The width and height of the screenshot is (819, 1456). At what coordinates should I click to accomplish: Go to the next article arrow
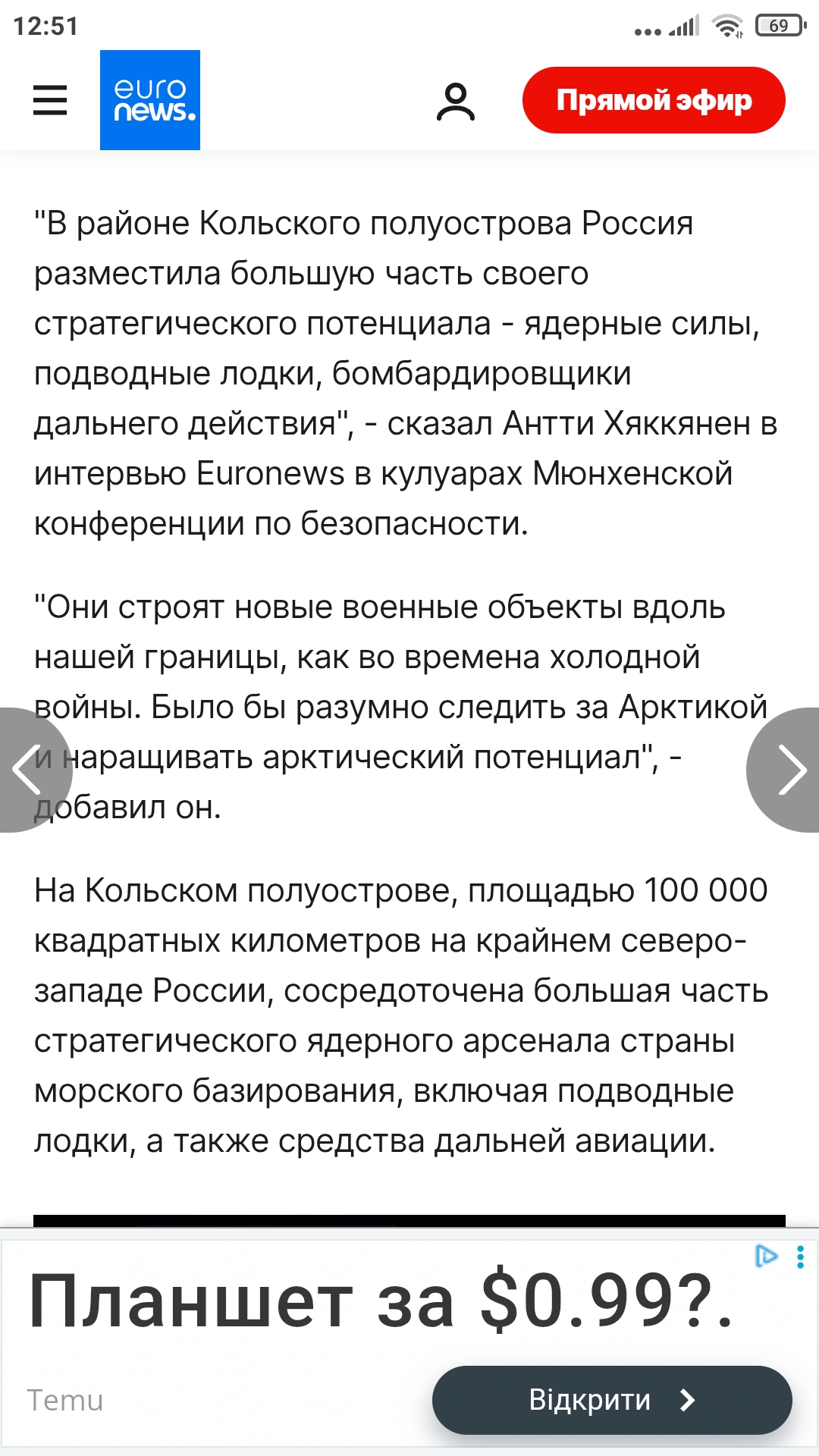tap(789, 770)
